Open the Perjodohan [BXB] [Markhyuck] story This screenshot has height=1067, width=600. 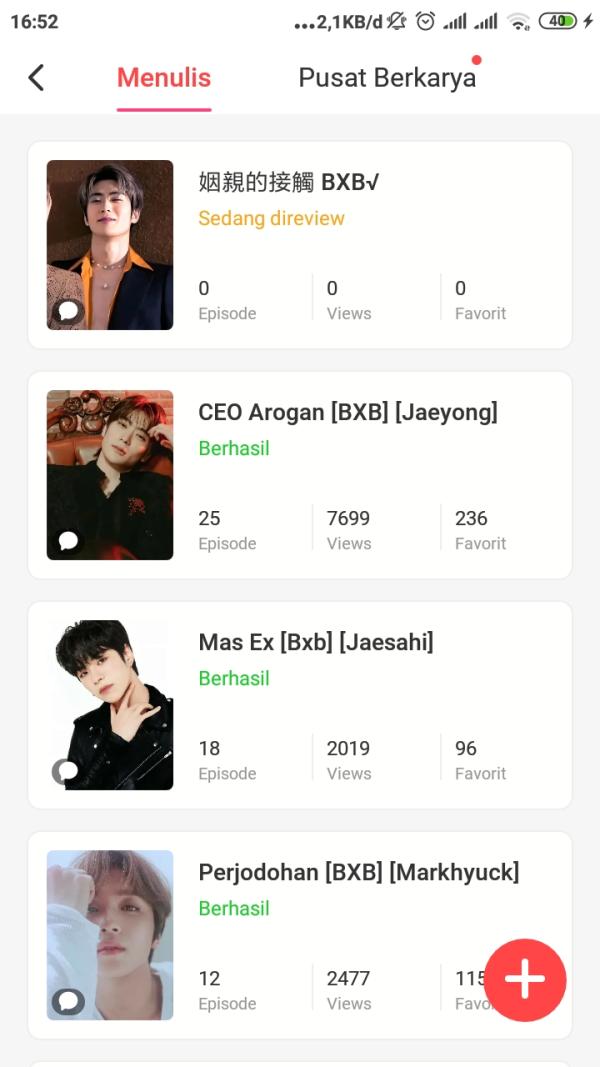[358, 872]
